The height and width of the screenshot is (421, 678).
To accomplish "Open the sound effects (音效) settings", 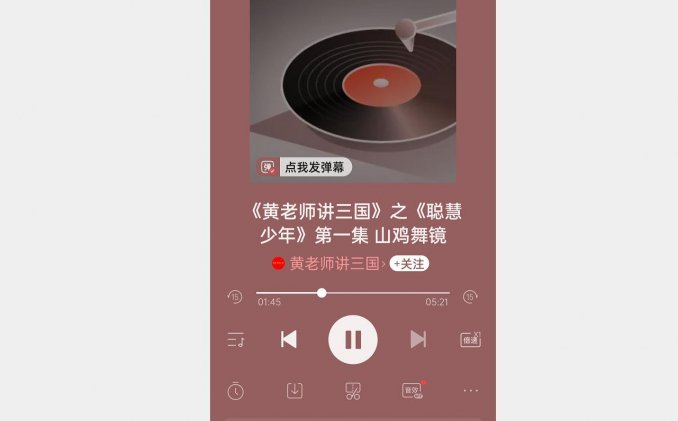I will 412,391.
